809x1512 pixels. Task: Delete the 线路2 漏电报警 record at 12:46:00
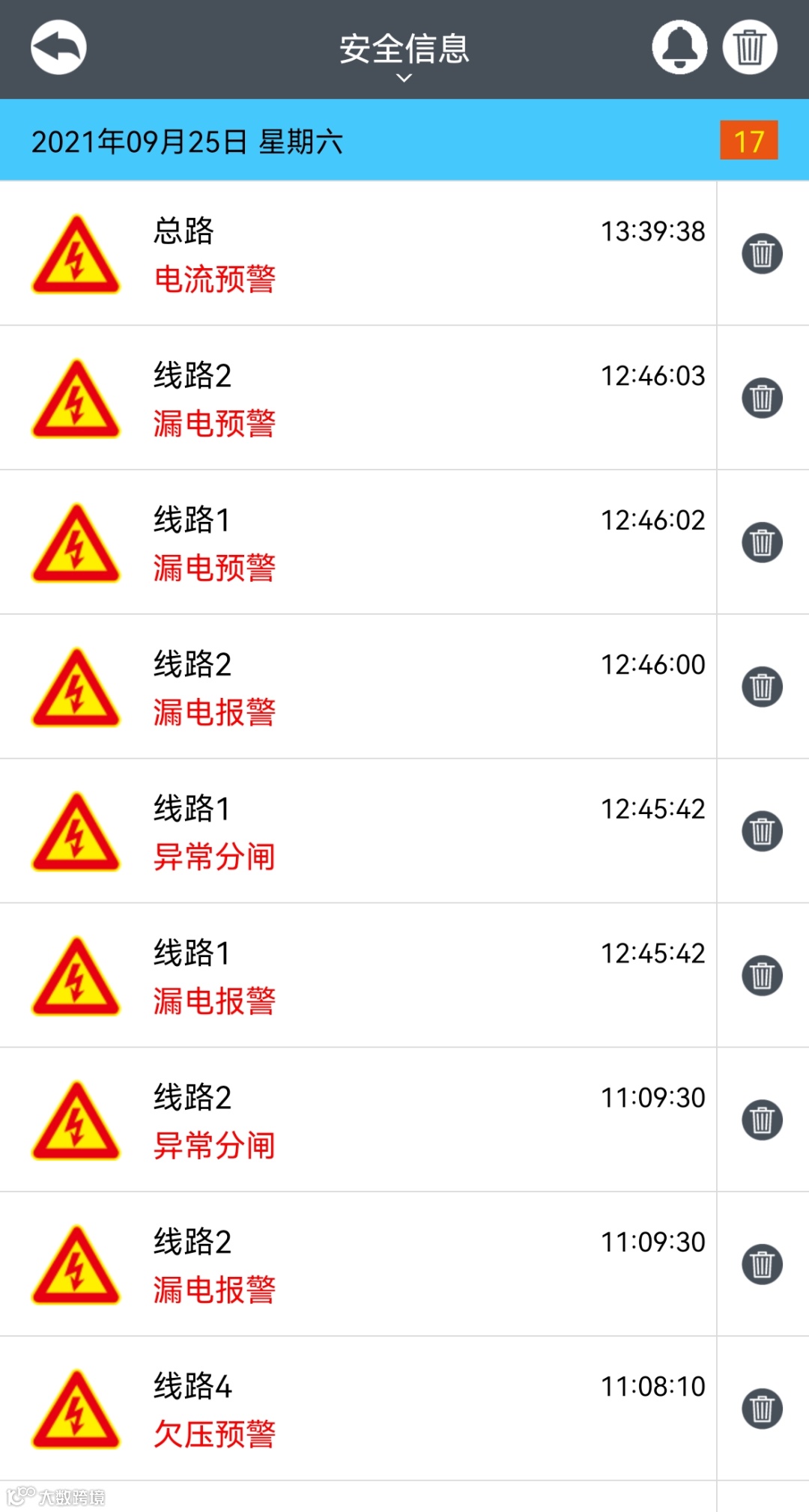pos(762,687)
